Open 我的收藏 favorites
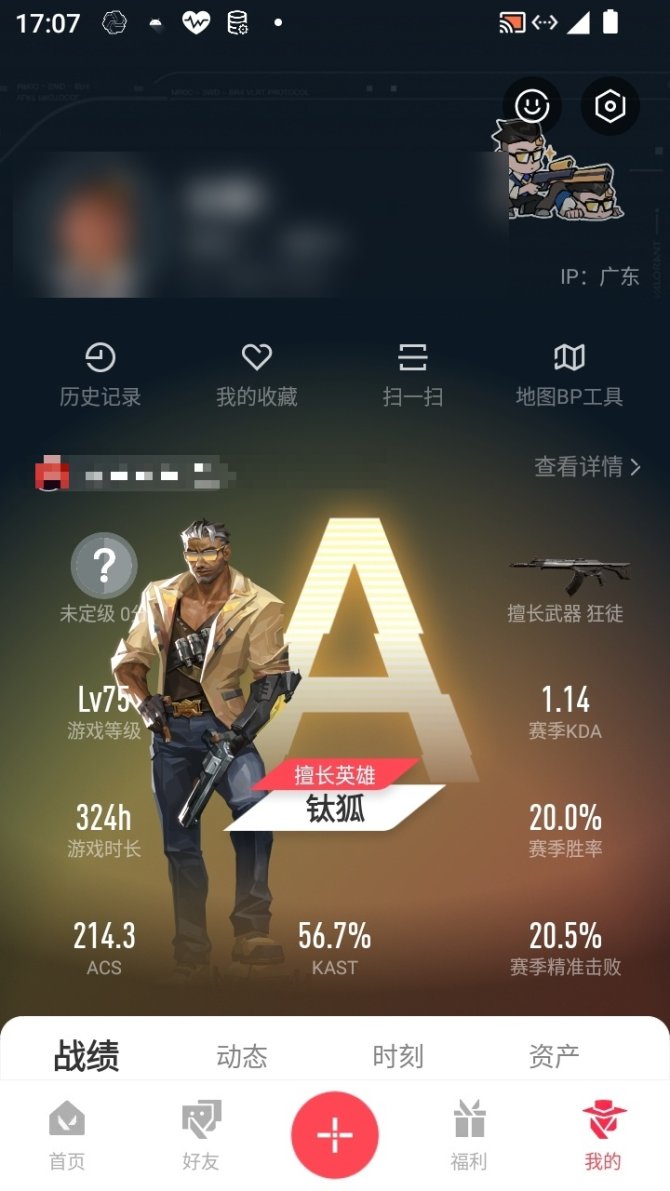Image resolution: width=670 pixels, height=1191 pixels. tap(257, 375)
